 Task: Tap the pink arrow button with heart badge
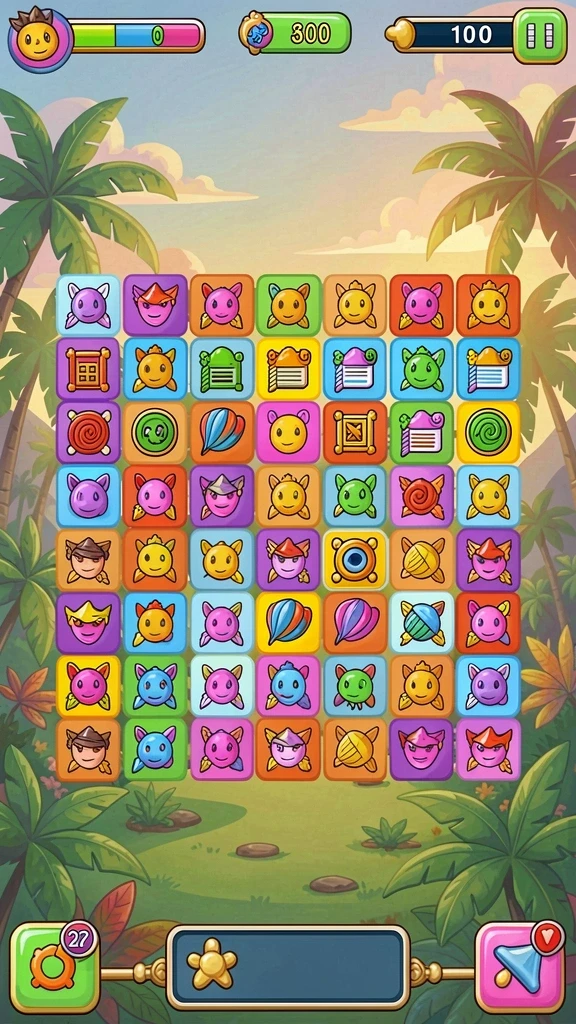pos(520,967)
